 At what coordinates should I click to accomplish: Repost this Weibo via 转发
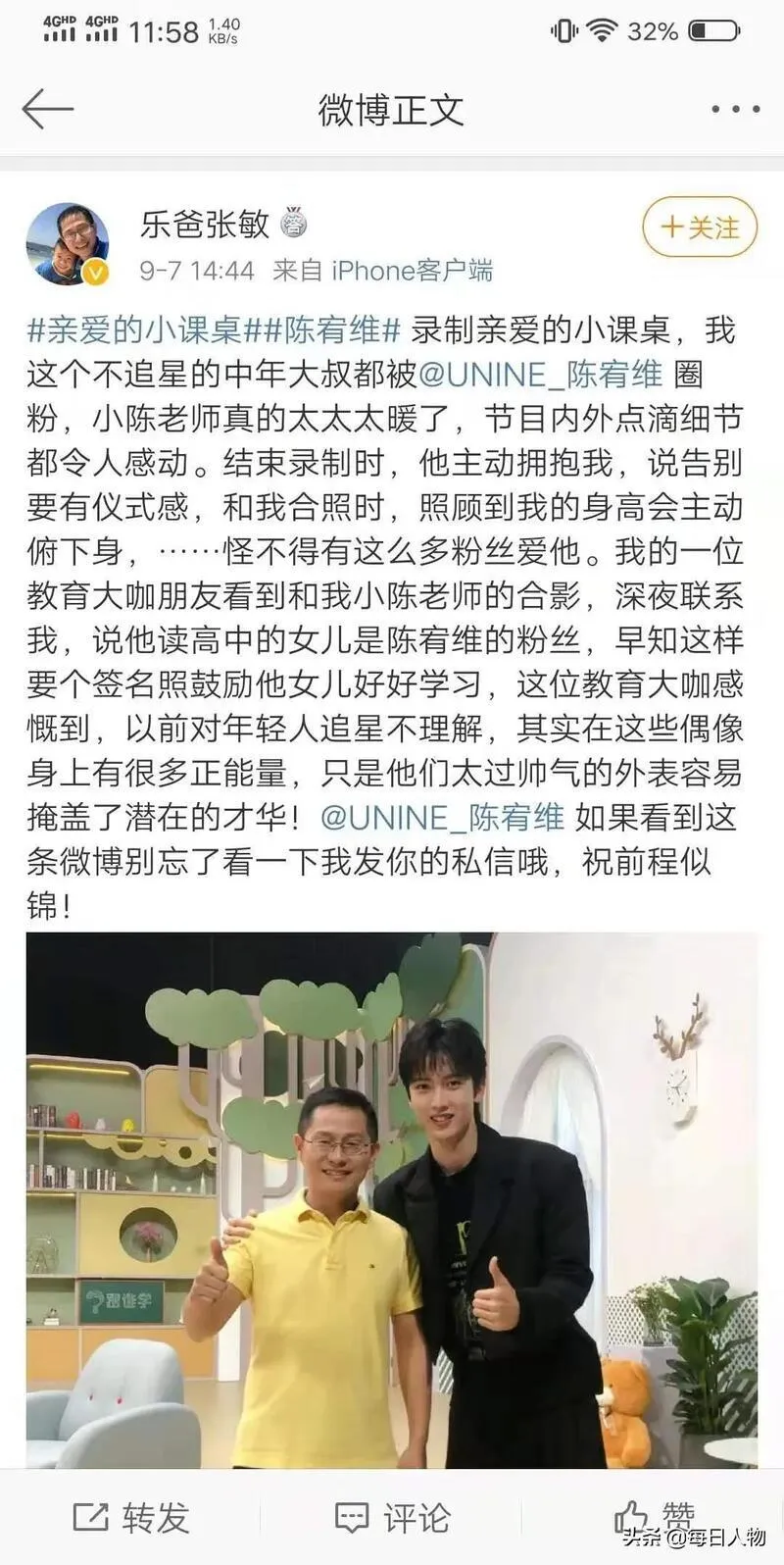[132, 1518]
